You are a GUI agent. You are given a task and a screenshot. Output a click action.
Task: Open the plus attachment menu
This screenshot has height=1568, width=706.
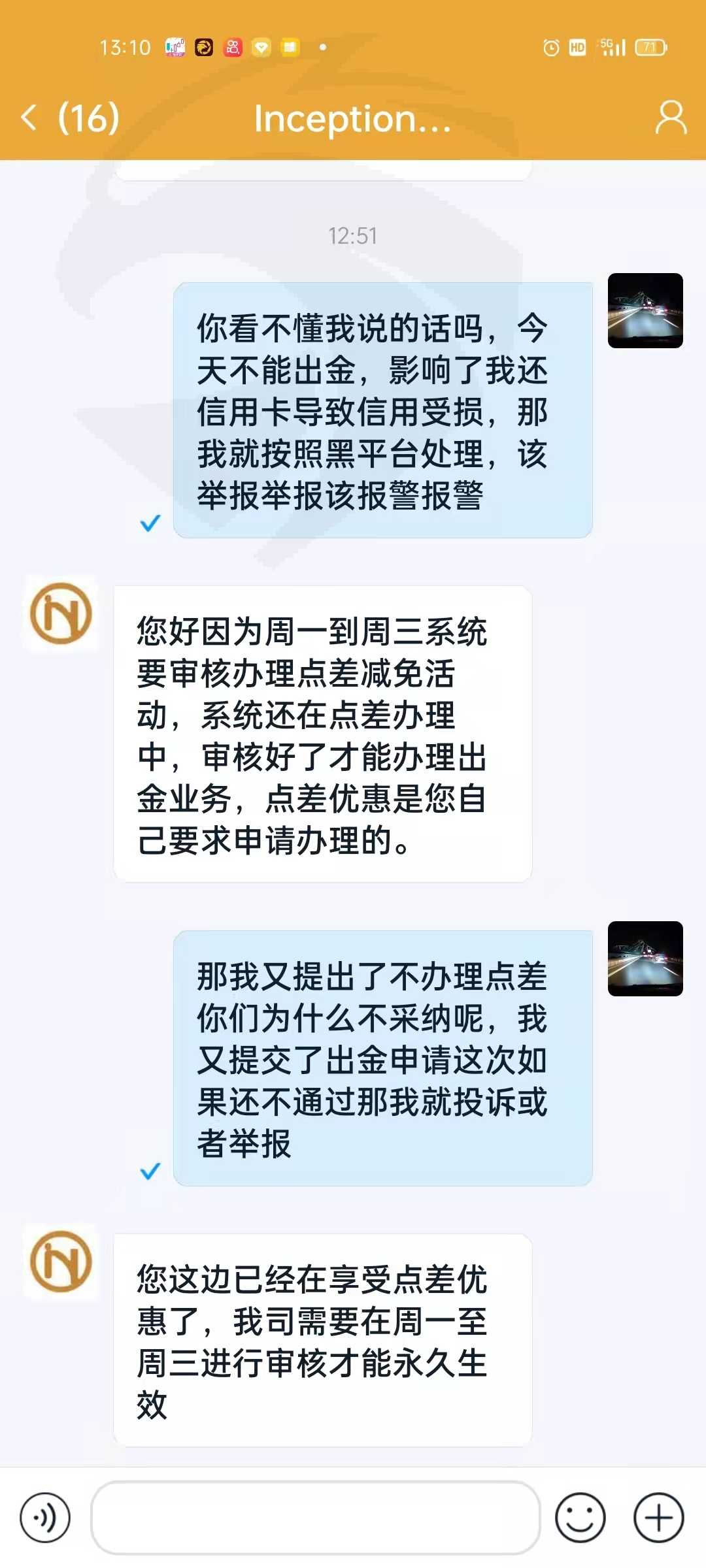tap(659, 1518)
